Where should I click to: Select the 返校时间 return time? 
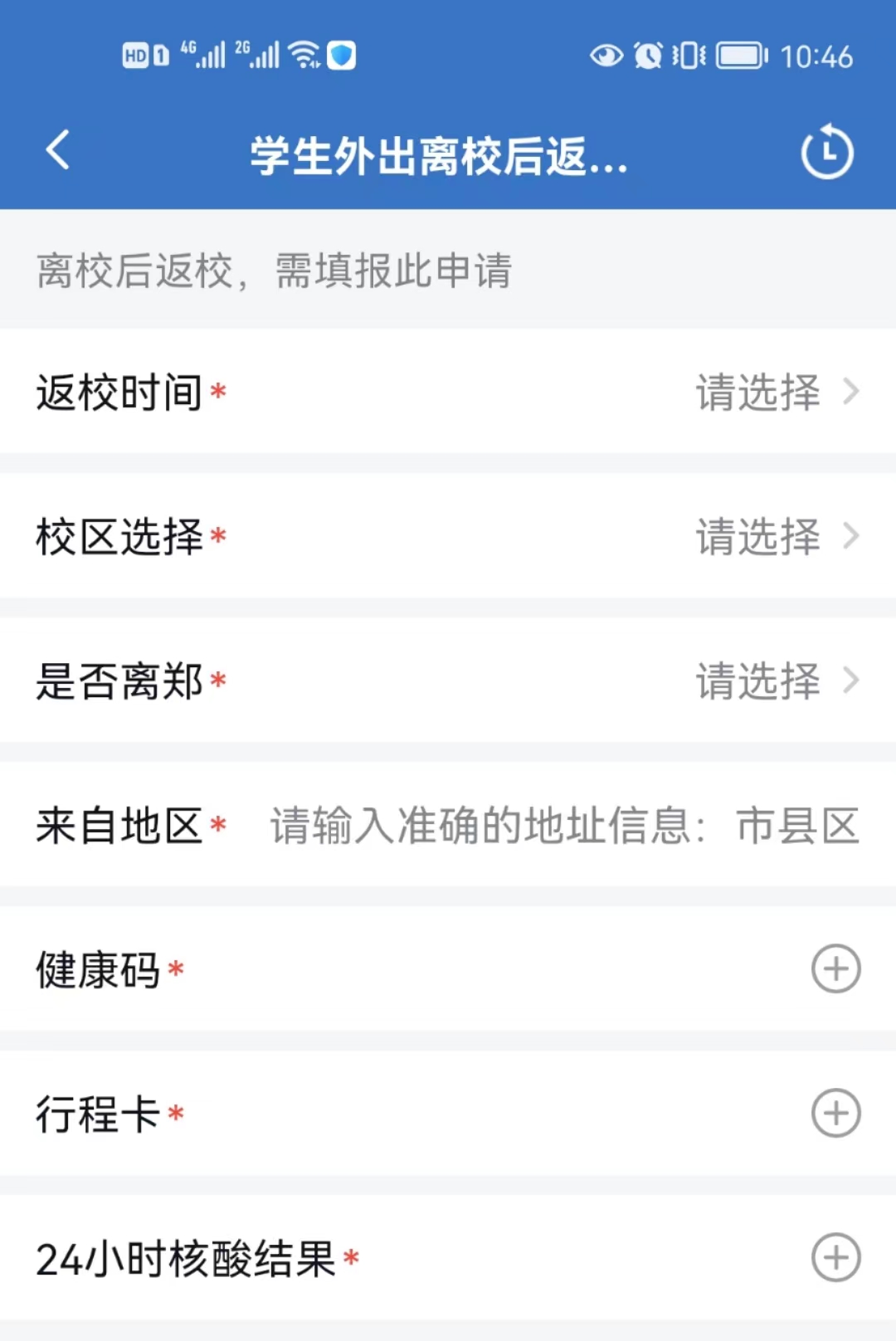pos(776,392)
